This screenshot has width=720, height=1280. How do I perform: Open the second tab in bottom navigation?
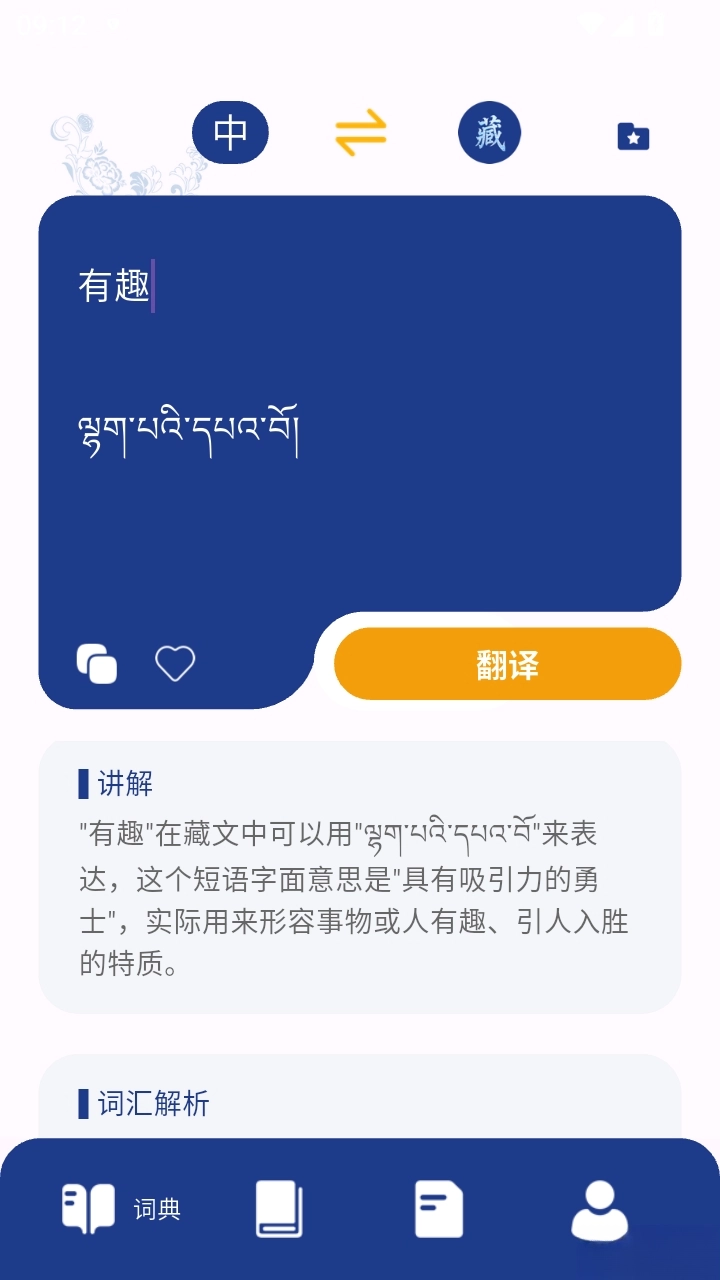coord(279,1207)
